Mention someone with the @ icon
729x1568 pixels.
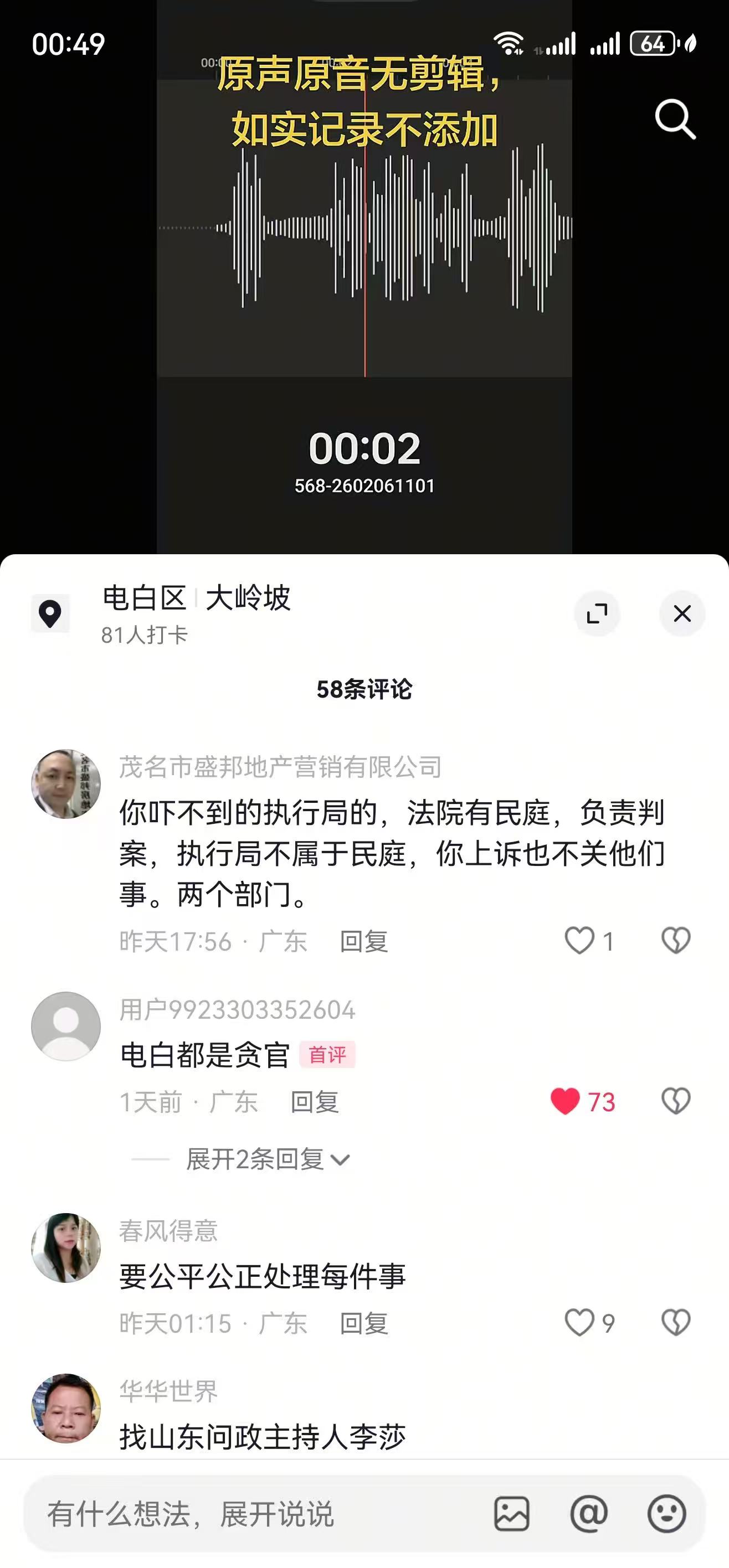pyautogui.click(x=589, y=1514)
